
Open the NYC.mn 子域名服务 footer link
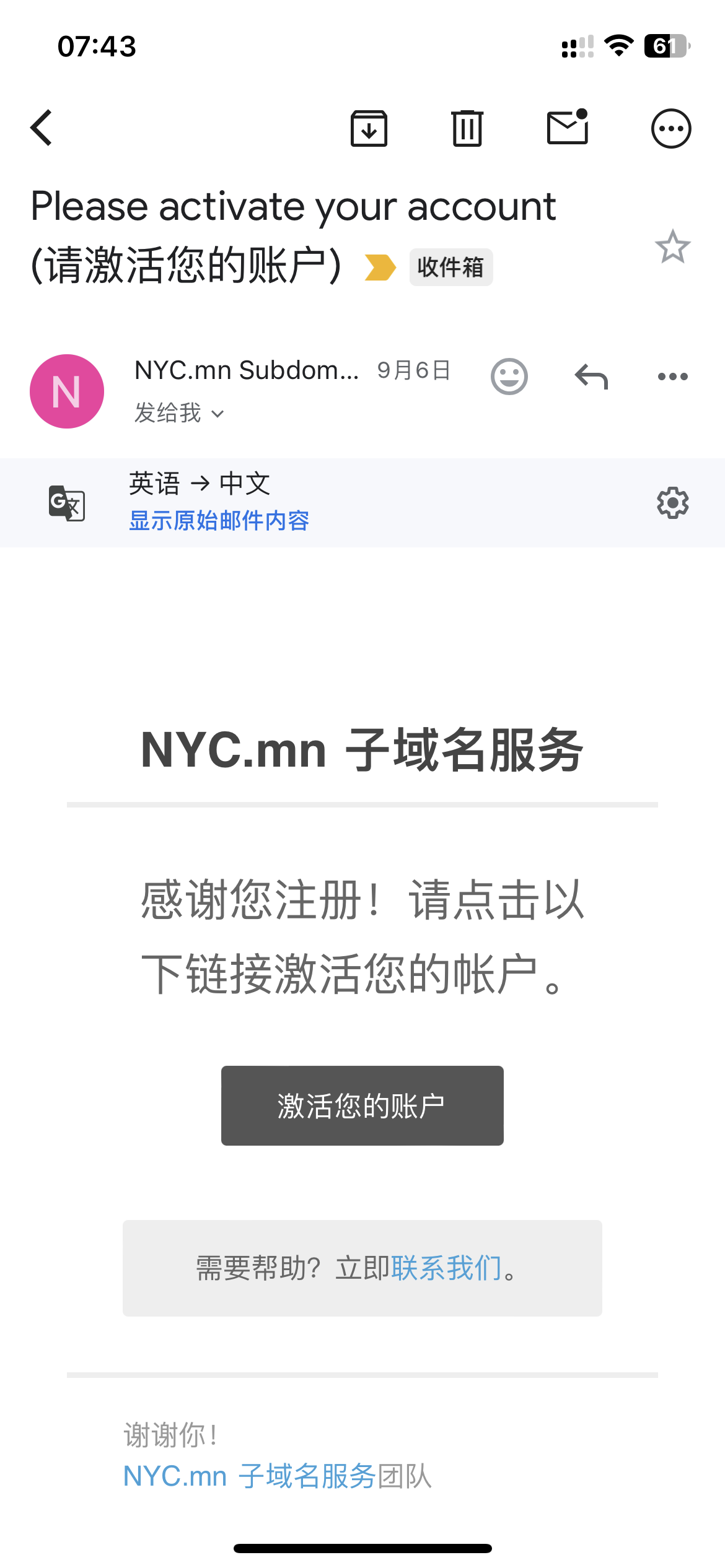pyautogui.click(x=250, y=1476)
